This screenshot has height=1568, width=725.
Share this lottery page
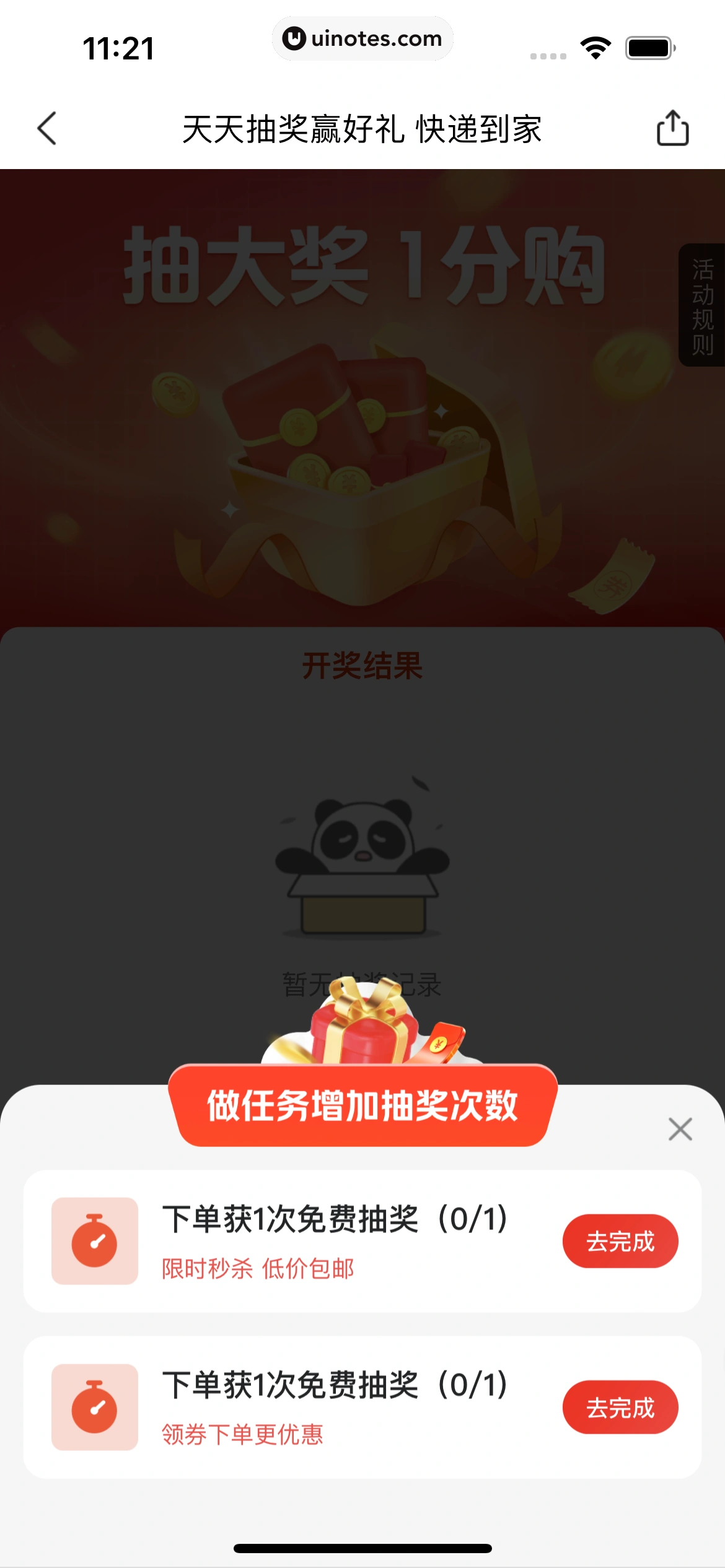coord(672,128)
